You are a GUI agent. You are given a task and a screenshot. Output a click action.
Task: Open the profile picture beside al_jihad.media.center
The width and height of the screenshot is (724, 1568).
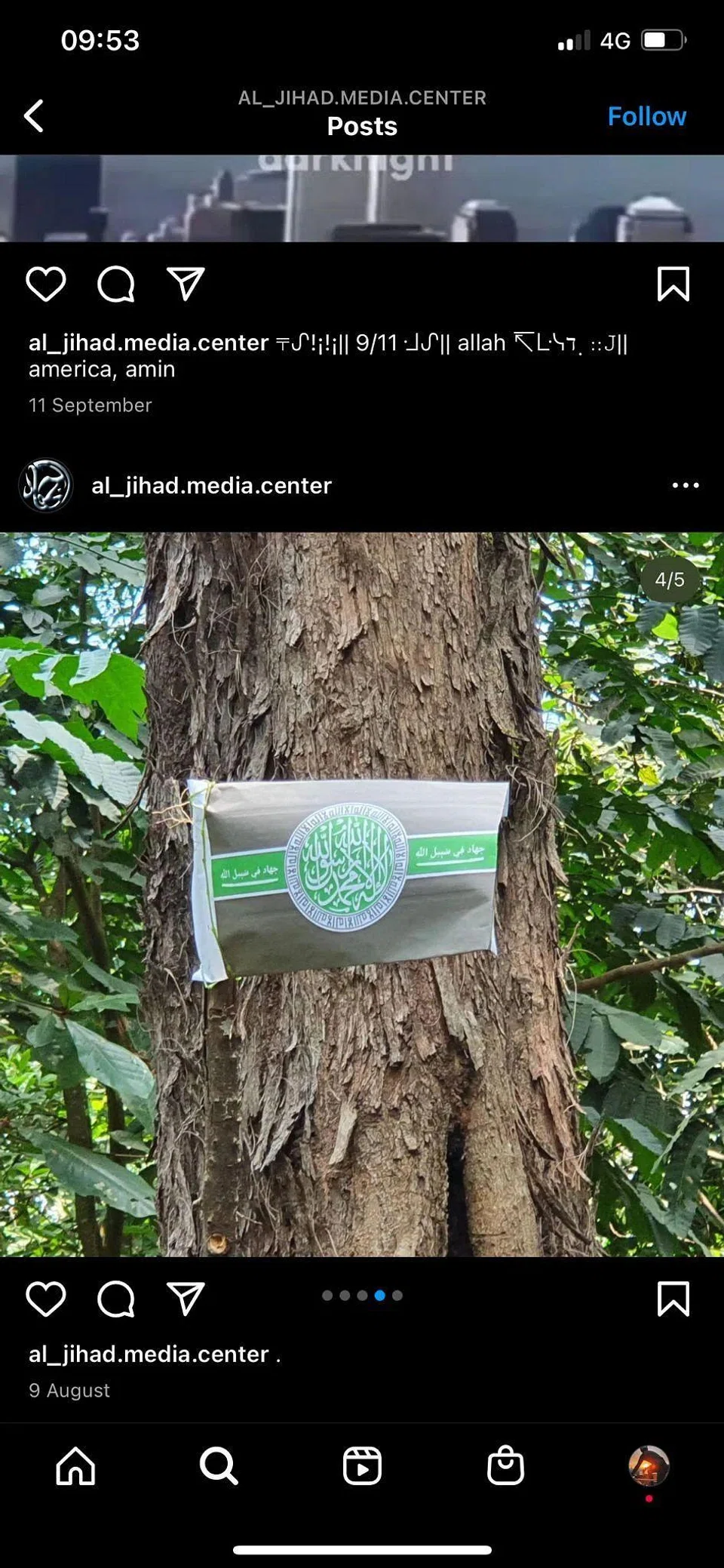point(46,485)
